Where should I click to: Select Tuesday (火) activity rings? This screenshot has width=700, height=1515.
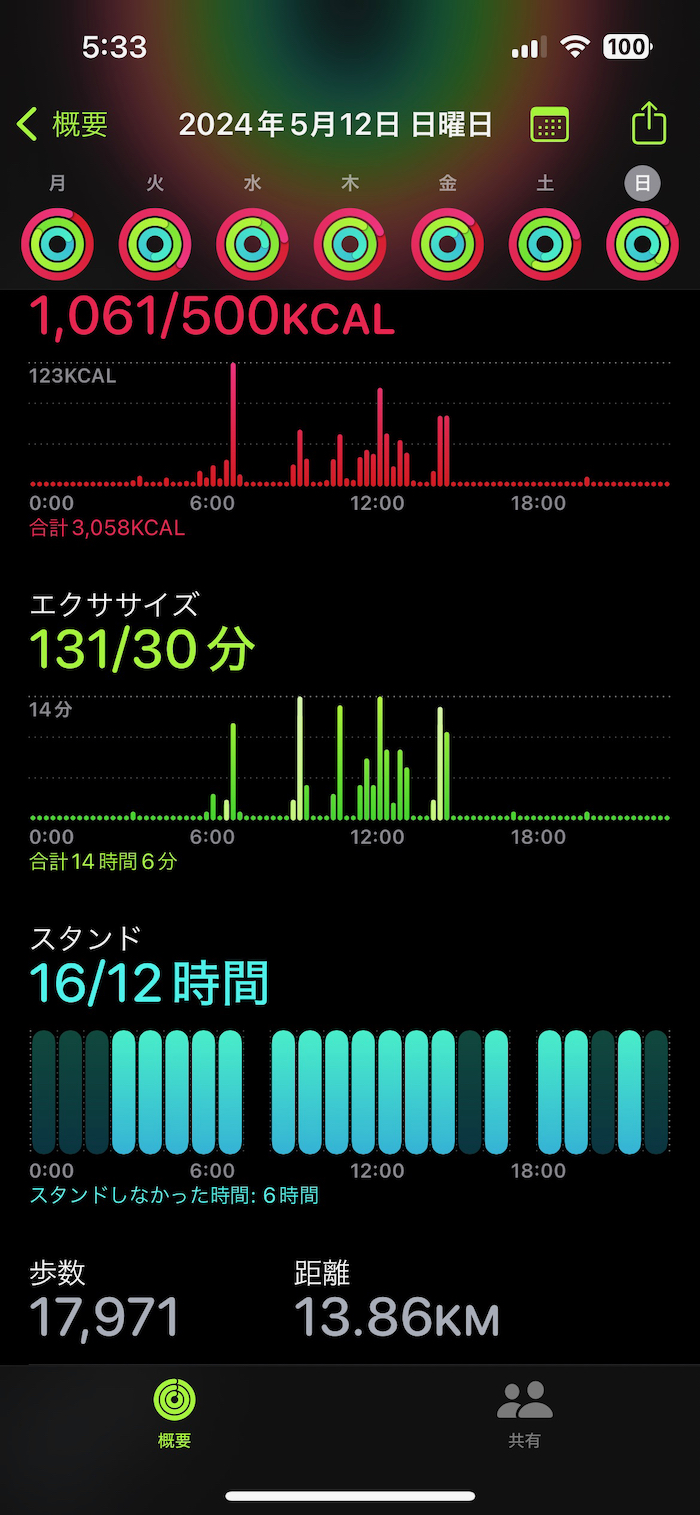click(x=155, y=244)
